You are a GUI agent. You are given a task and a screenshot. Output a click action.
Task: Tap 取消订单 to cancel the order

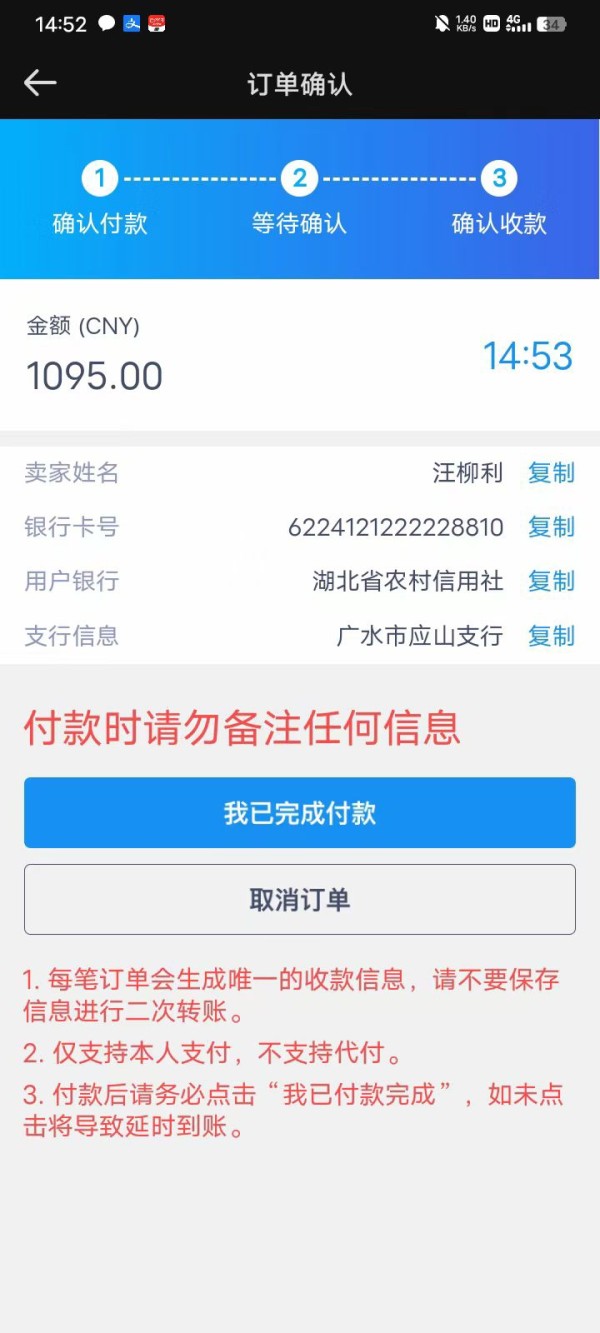click(300, 900)
